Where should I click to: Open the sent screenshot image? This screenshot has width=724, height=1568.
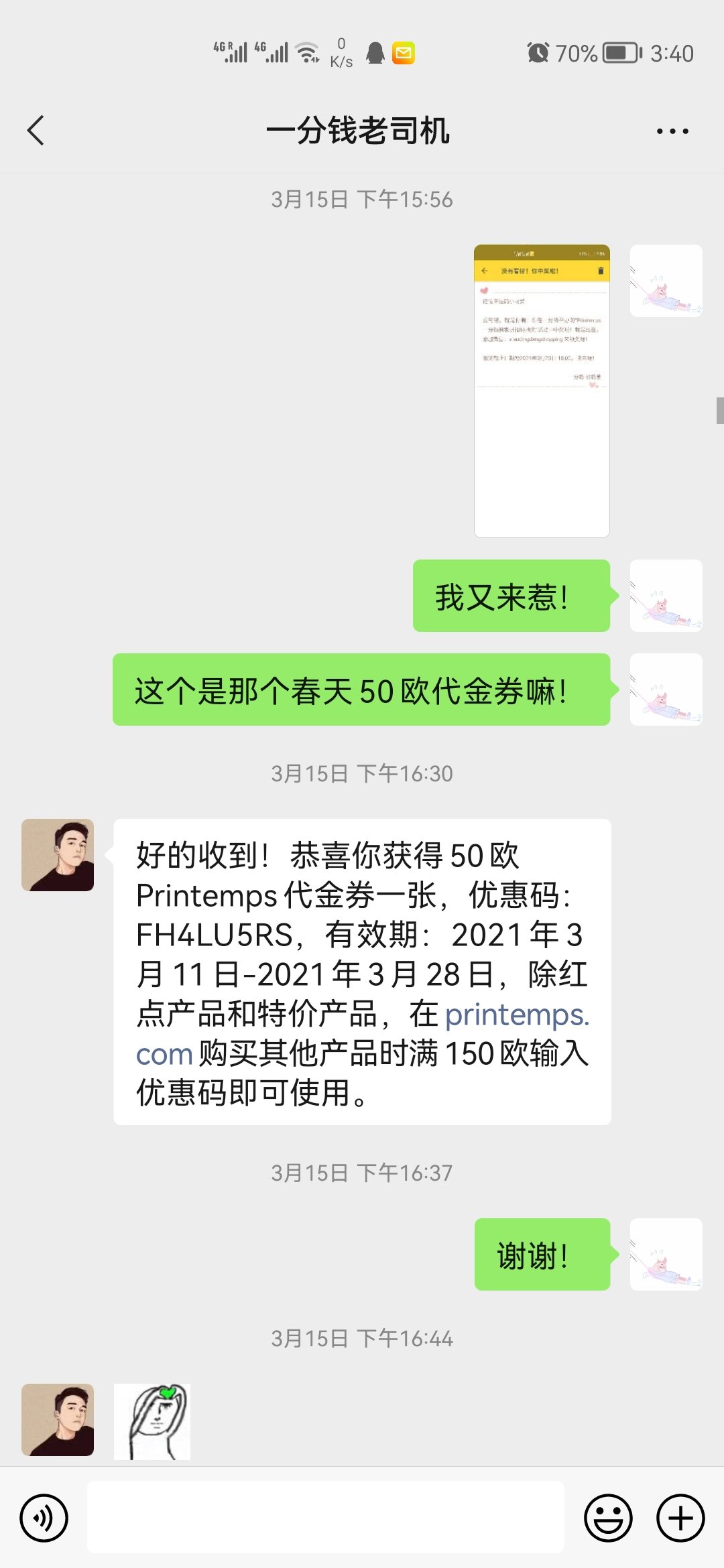click(542, 391)
